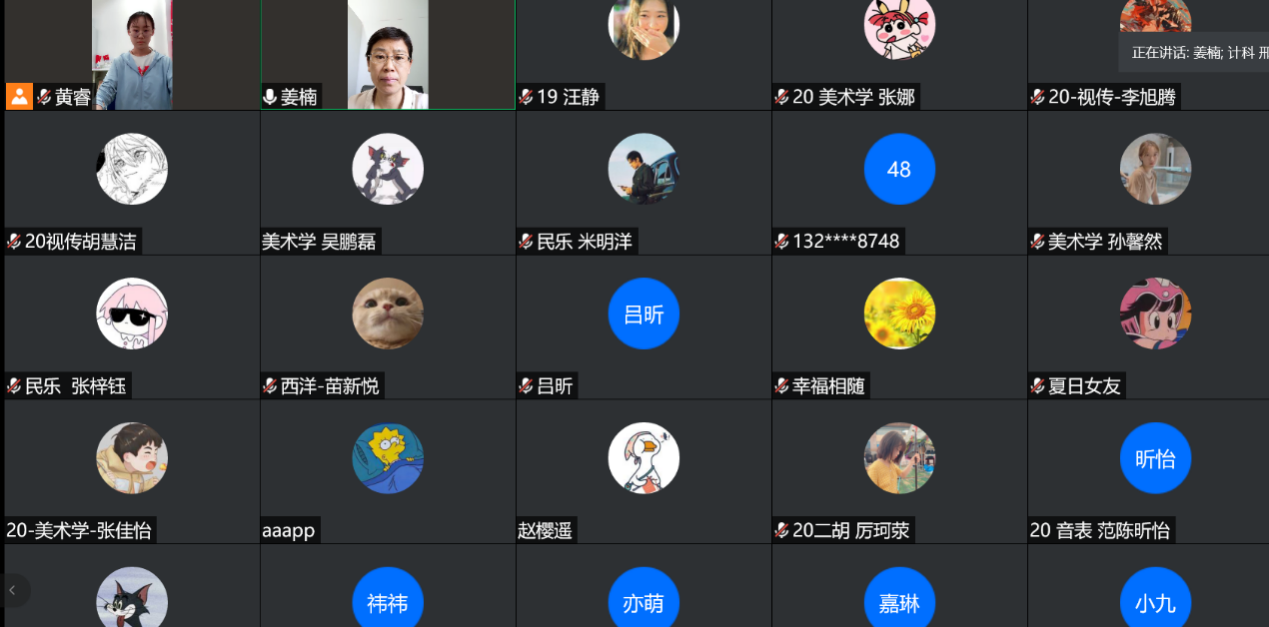Select 赵樱遥's participant tile
The width and height of the screenshot is (1269, 627).
643,470
